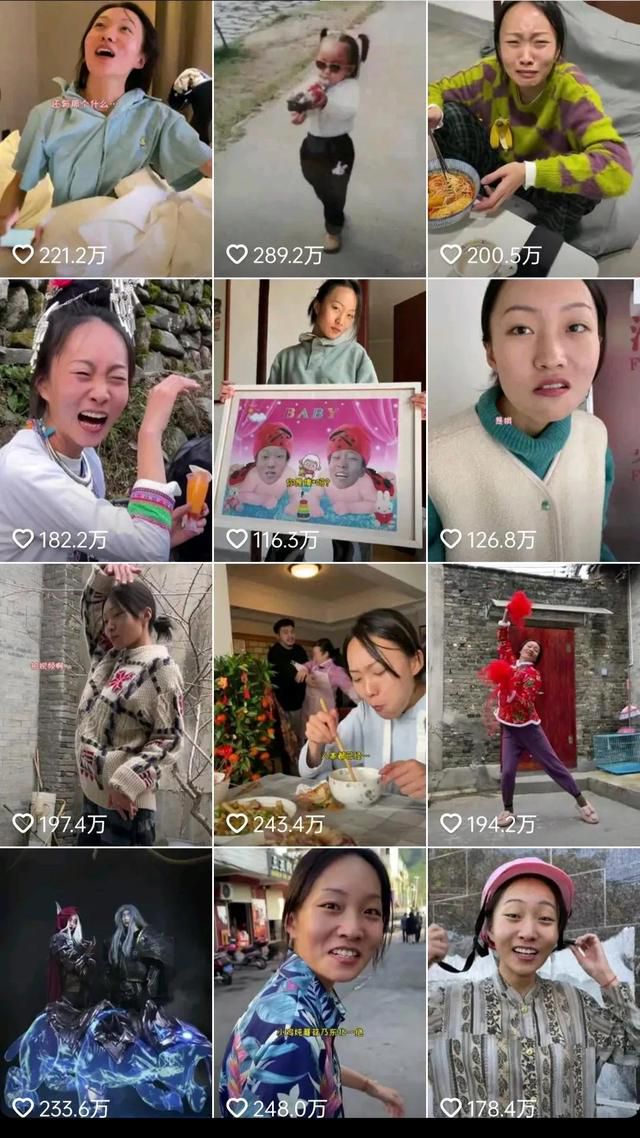Open the noodle video with 200.5万 likes
640x1138 pixels.
(534, 139)
